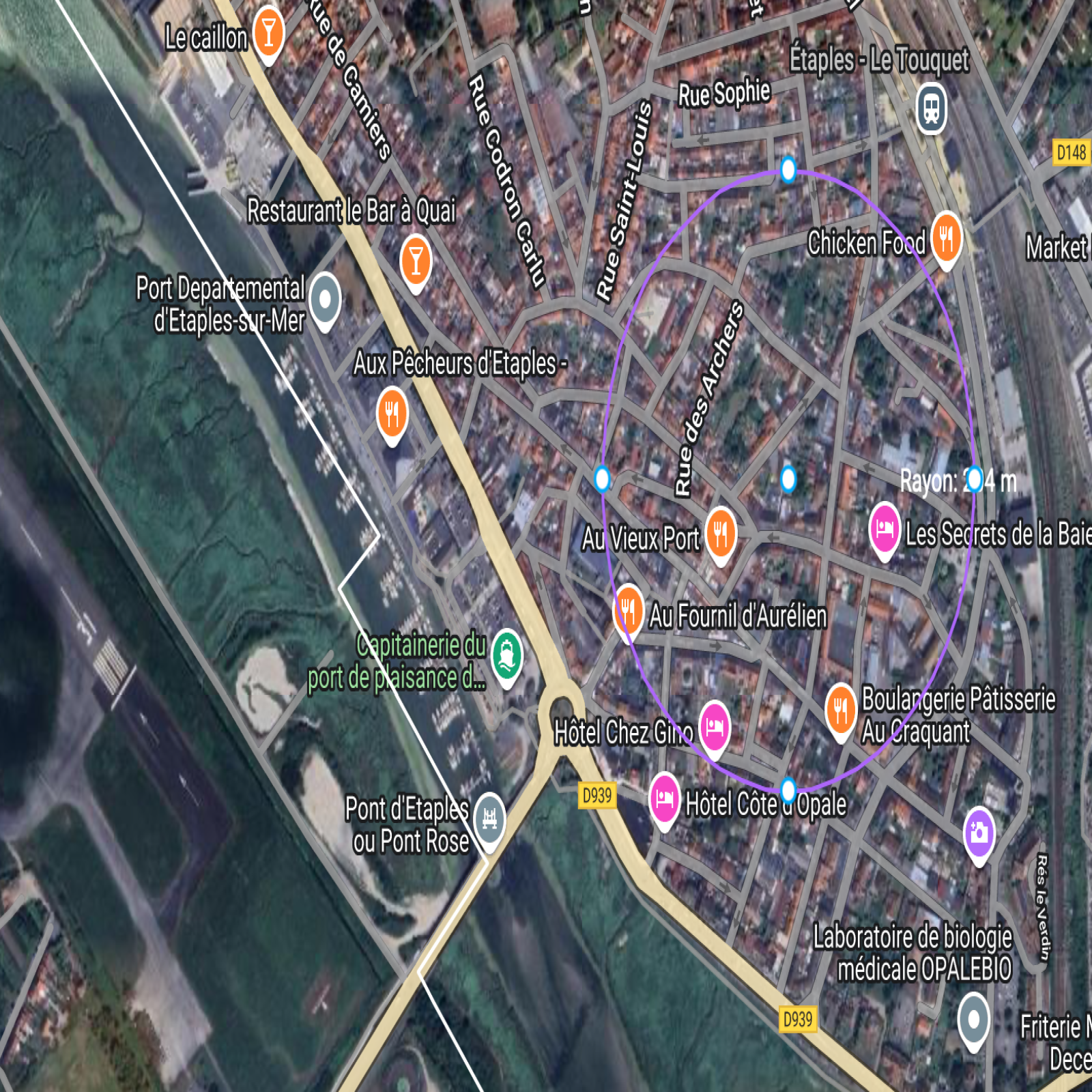Image resolution: width=1092 pixels, height=1092 pixels.
Task: Tap the Étaples - Le Touquet station icon
Action: point(931,107)
